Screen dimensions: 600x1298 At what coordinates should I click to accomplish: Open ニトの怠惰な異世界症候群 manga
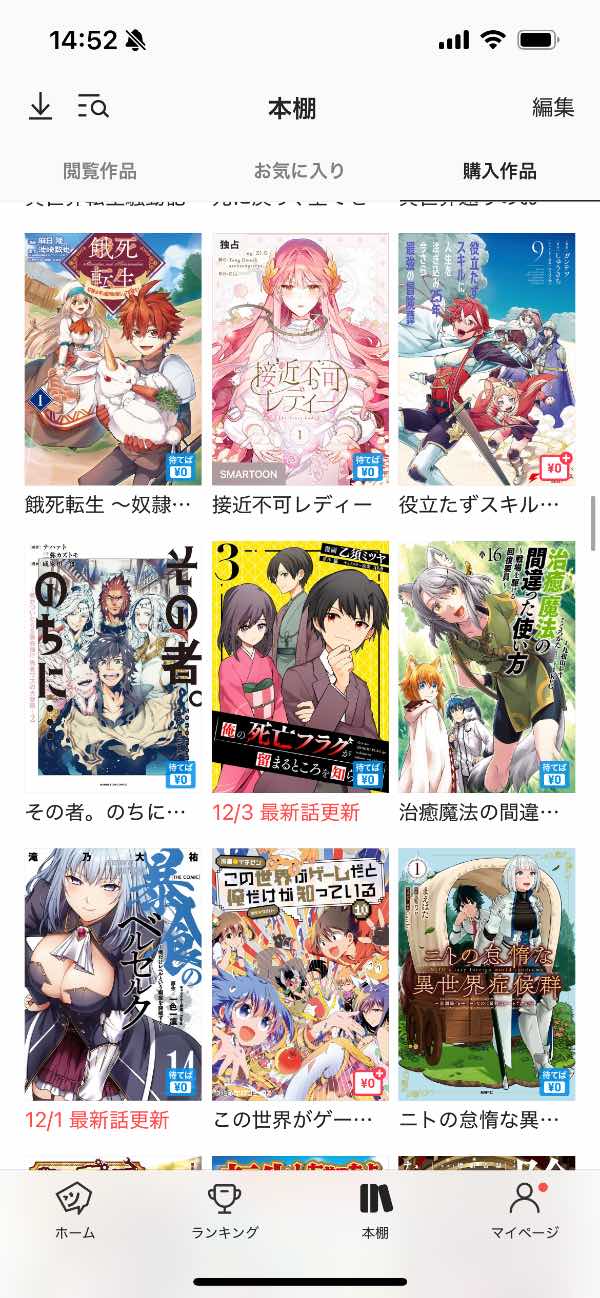(x=487, y=974)
